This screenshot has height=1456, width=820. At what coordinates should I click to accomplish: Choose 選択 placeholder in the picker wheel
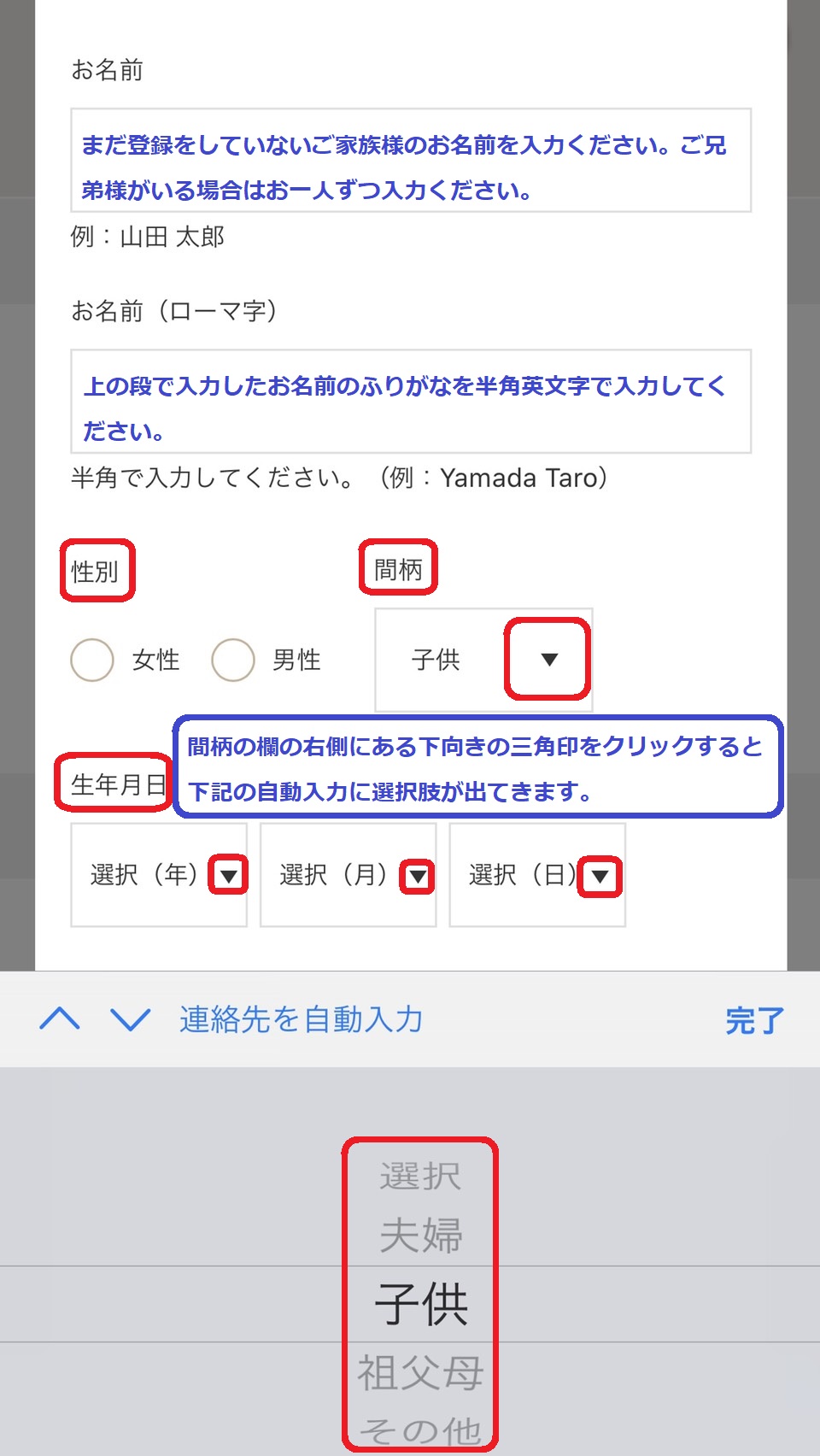point(420,1177)
